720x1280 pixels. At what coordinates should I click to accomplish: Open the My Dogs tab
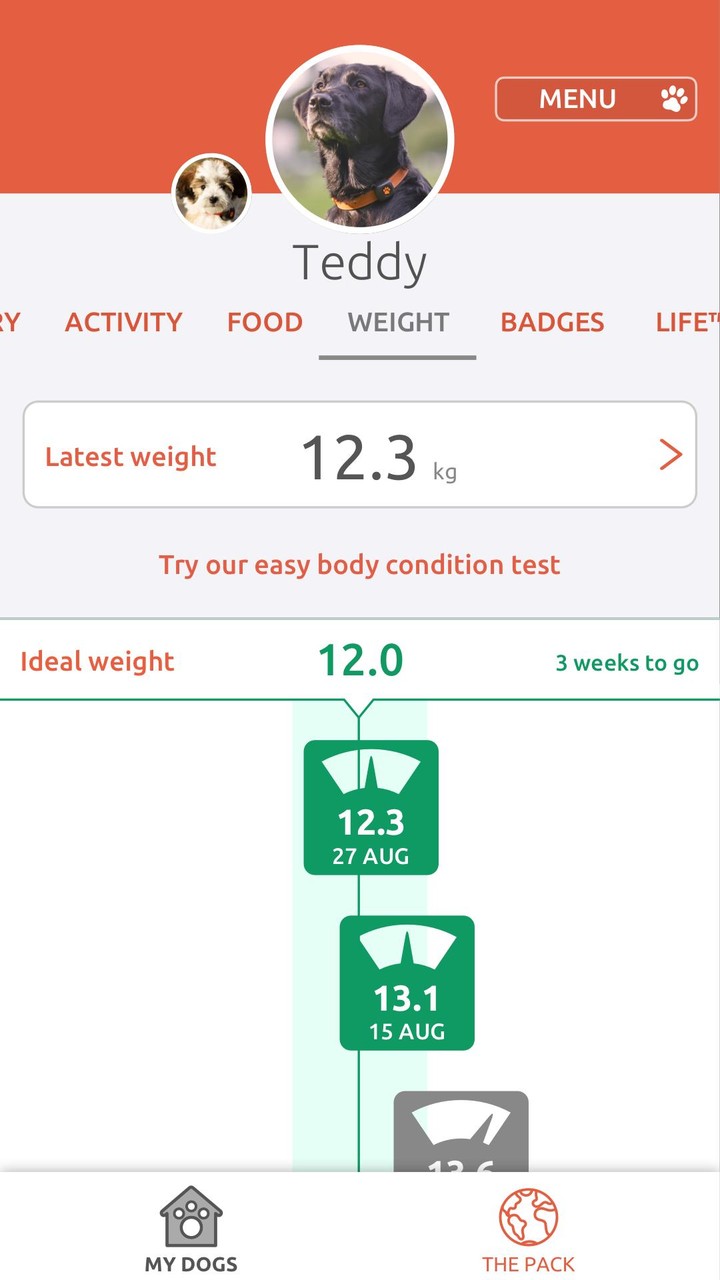point(191,1230)
